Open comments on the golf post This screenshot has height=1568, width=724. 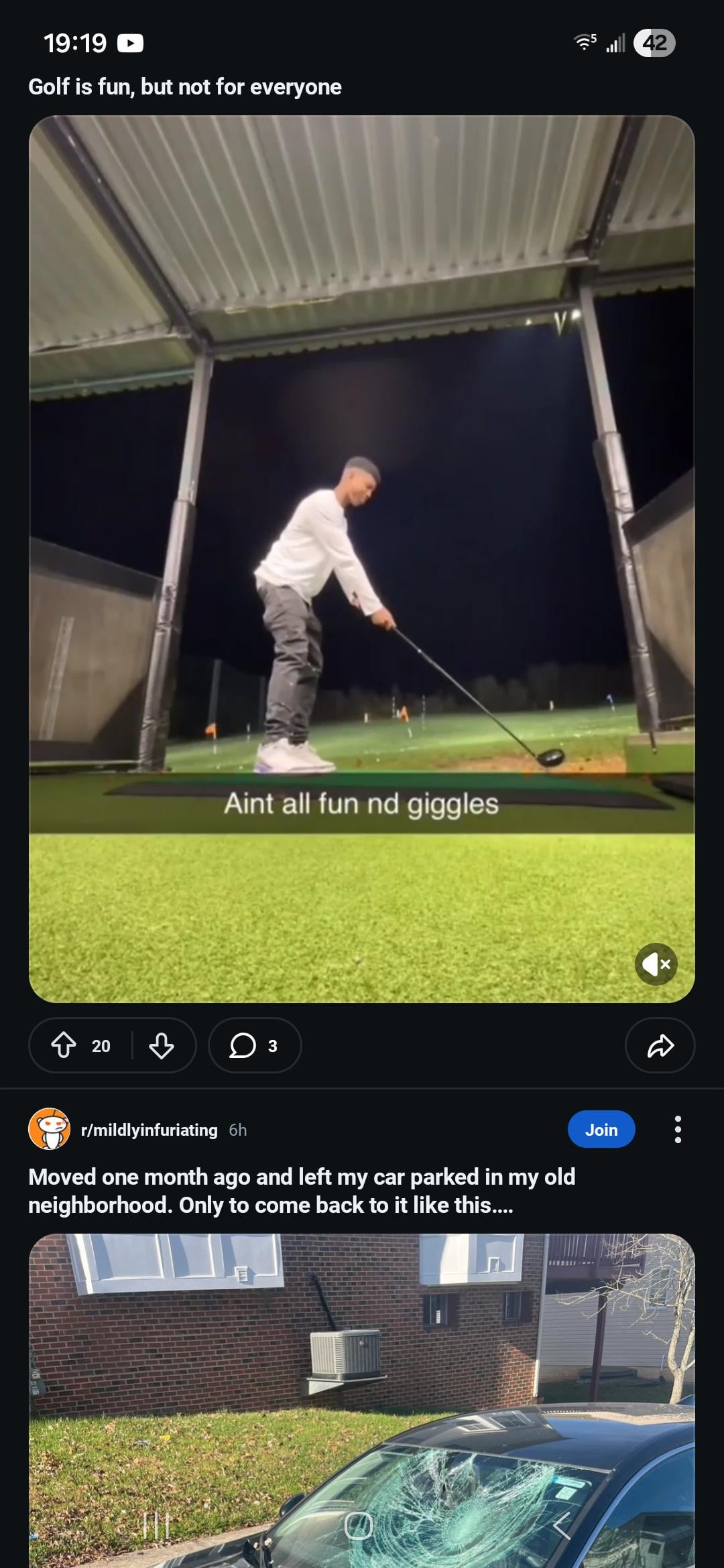click(255, 1045)
